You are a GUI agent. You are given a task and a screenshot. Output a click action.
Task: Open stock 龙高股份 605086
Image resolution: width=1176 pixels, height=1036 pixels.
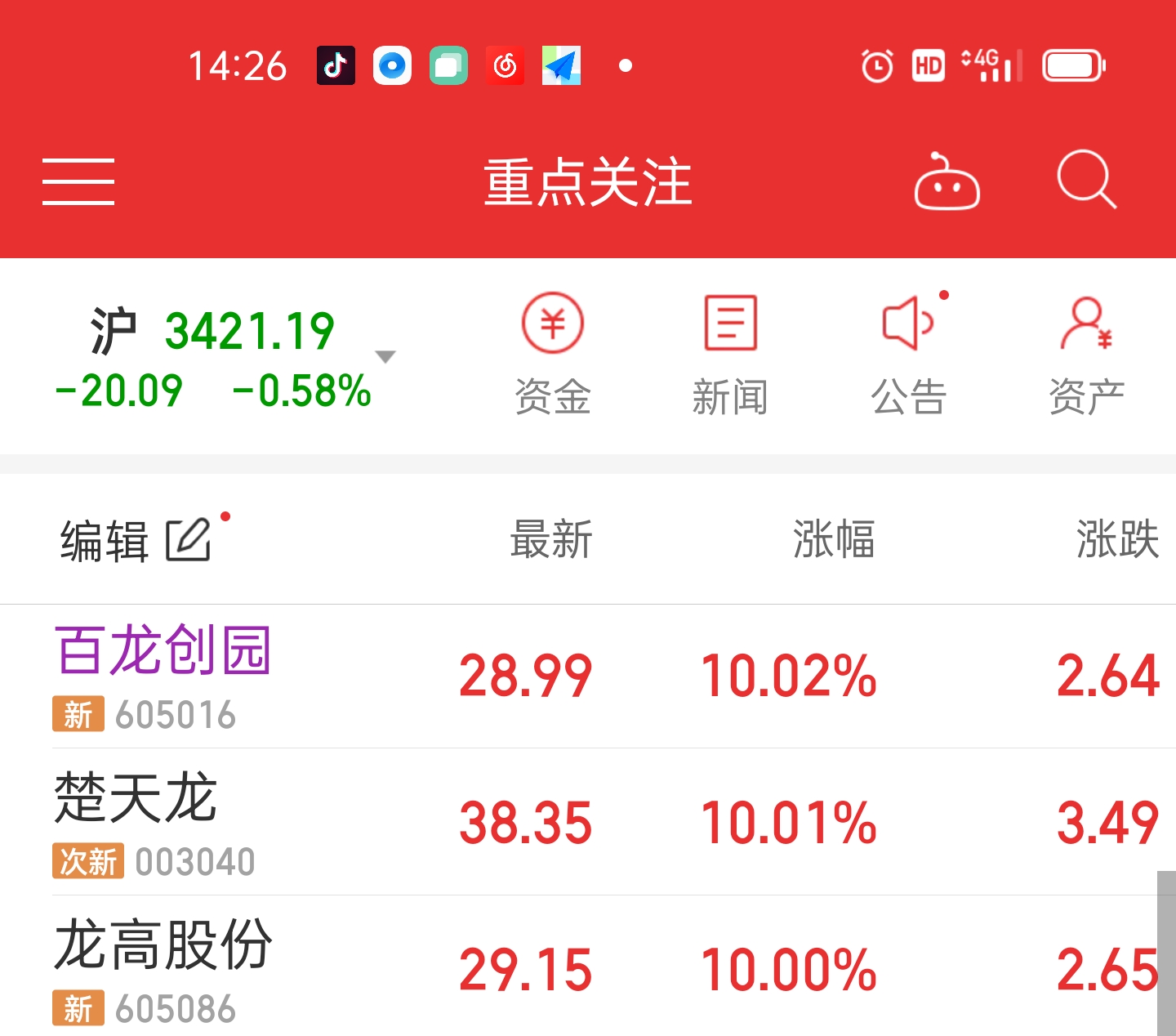click(588, 967)
